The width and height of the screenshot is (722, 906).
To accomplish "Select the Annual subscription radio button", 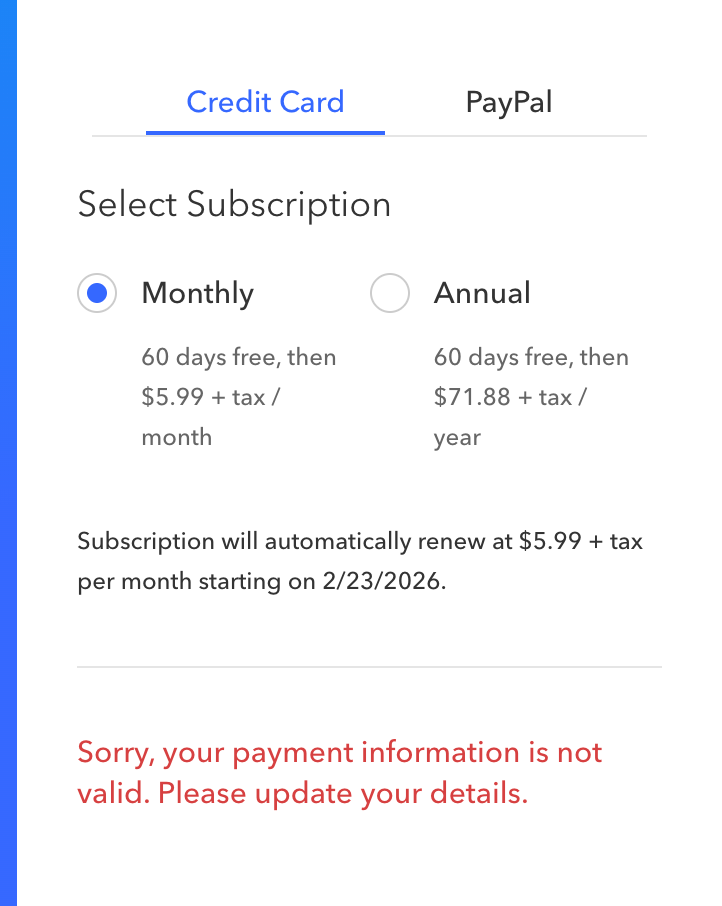I will [390, 293].
